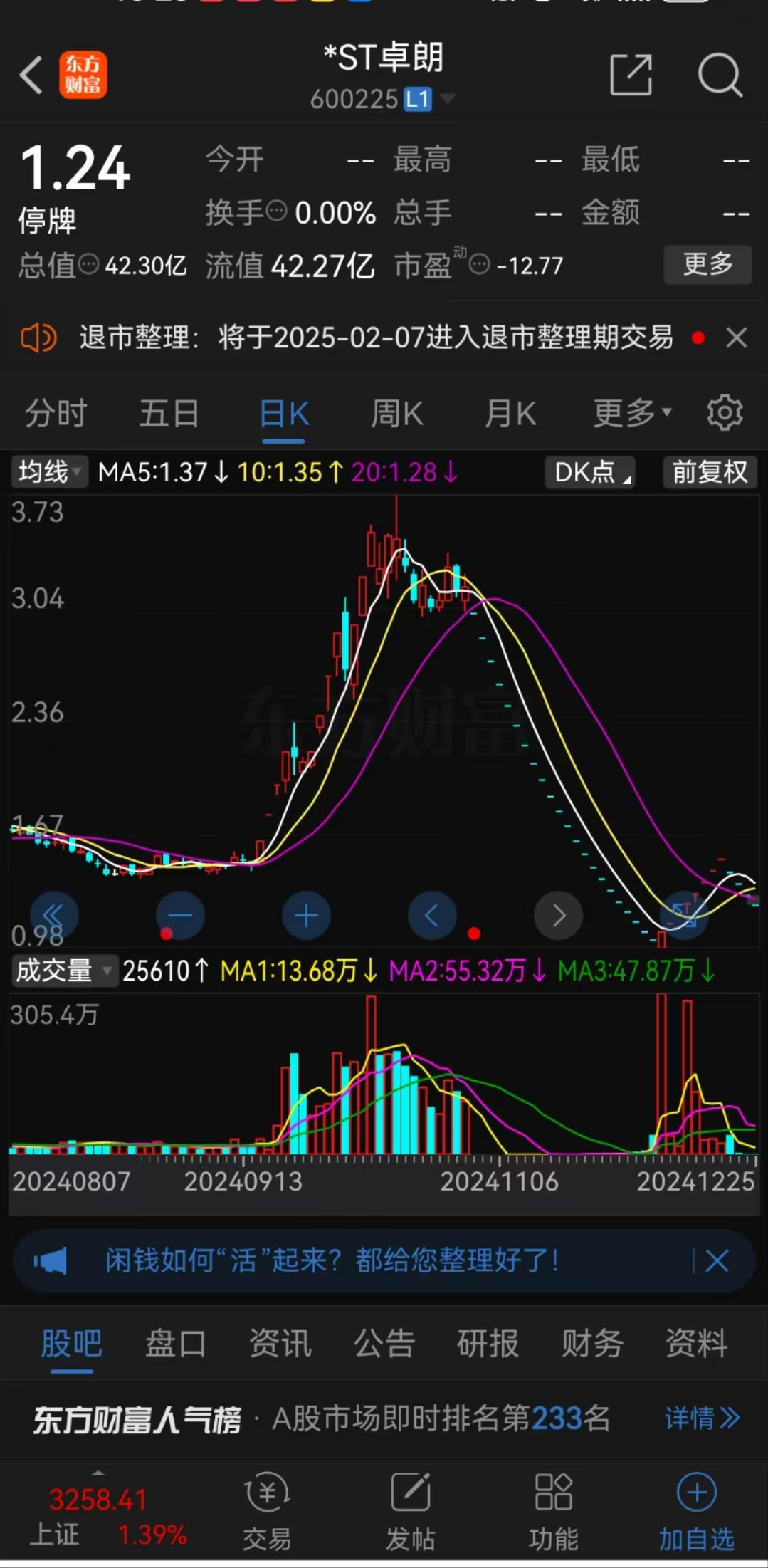
Task: Share this stock page
Action: (x=631, y=75)
